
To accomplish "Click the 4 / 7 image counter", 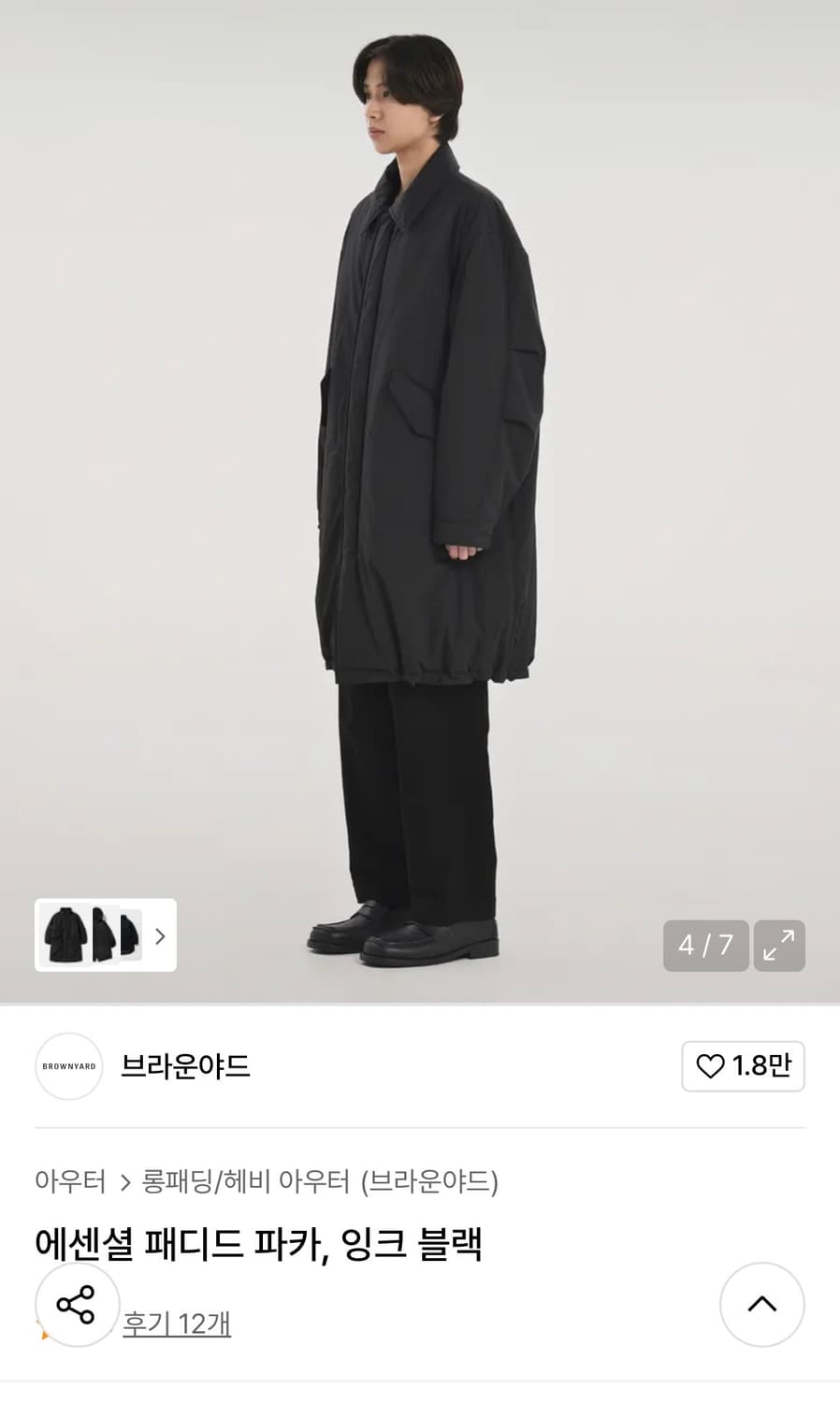I will (x=705, y=947).
